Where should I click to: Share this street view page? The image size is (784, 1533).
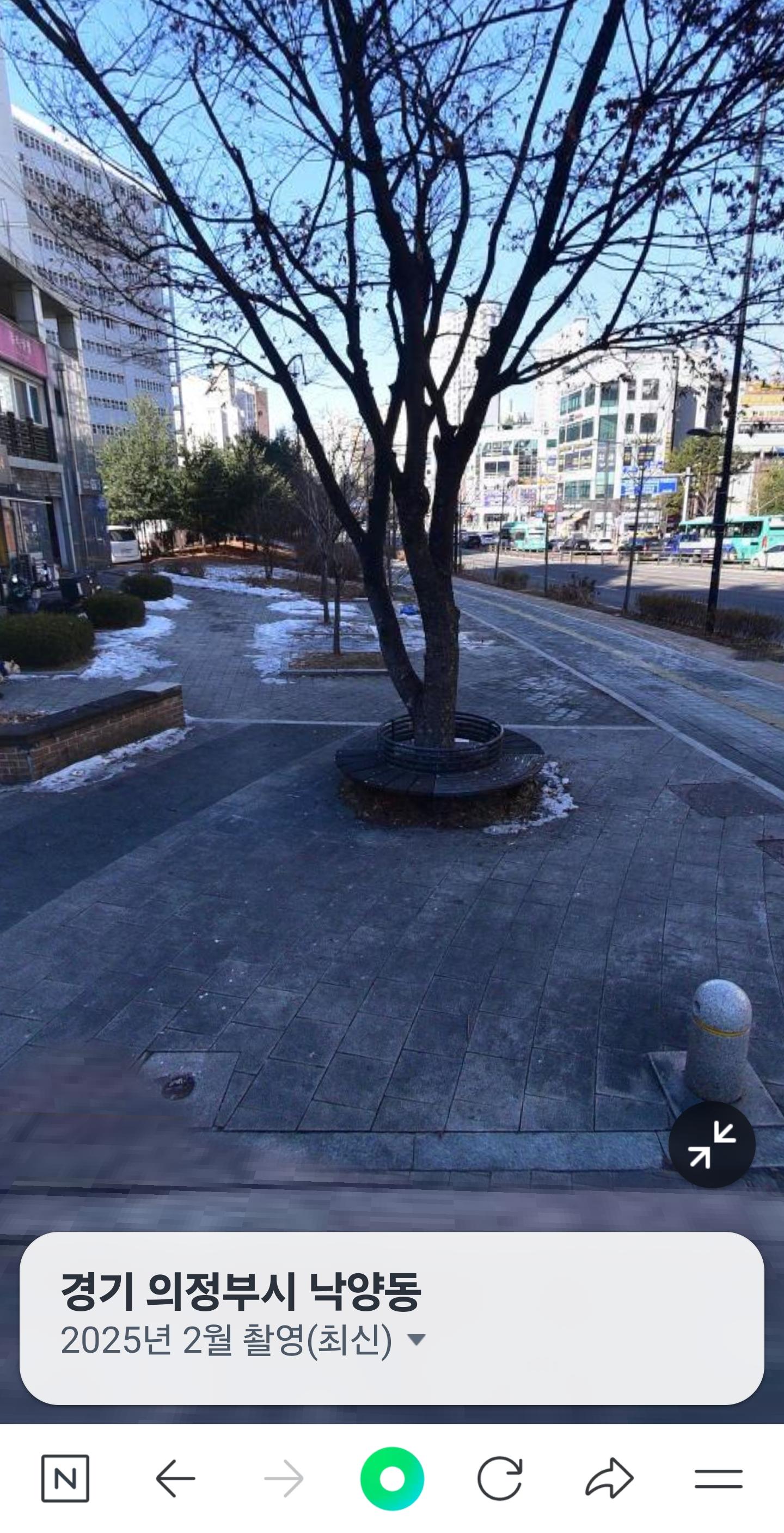(x=609, y=1478)
